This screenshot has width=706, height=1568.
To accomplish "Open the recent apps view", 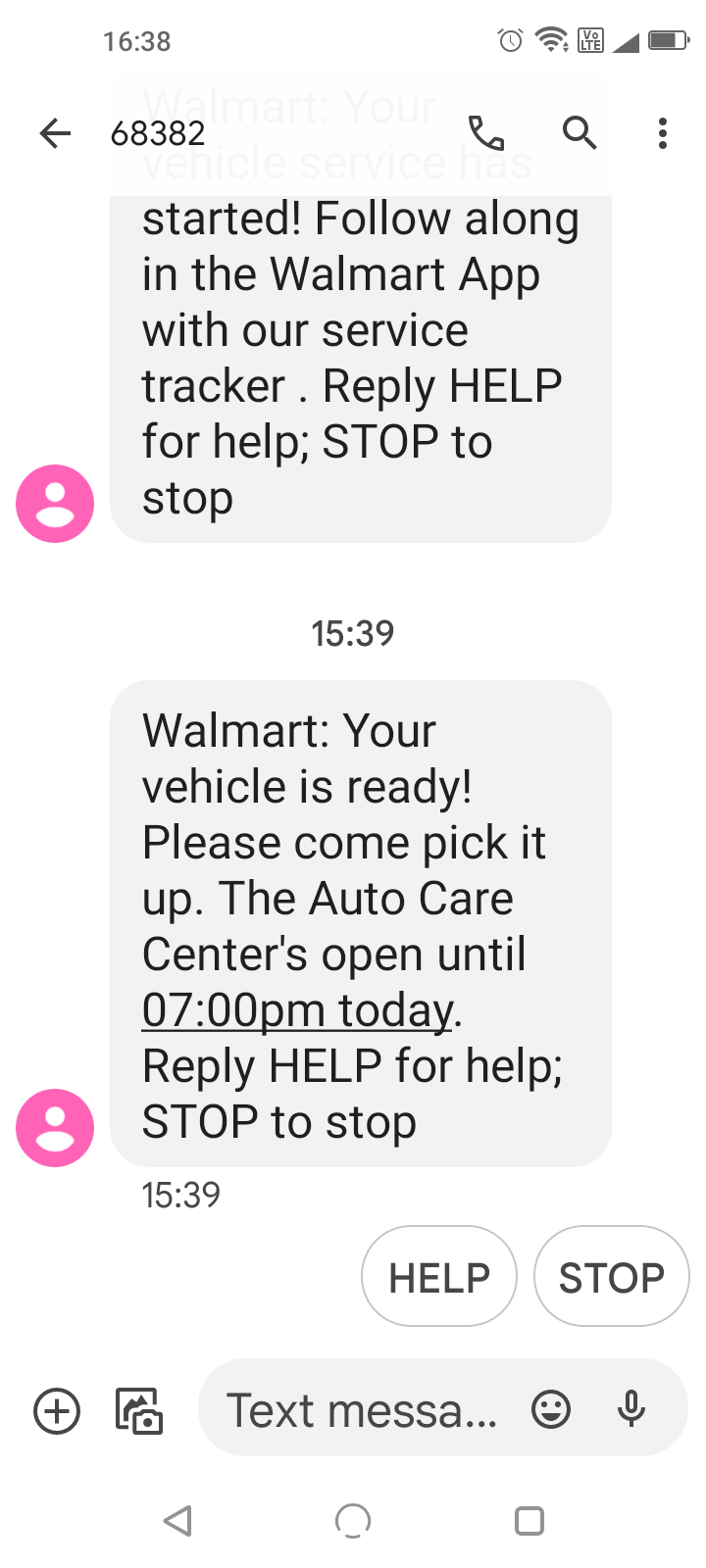I will 529,1521.
